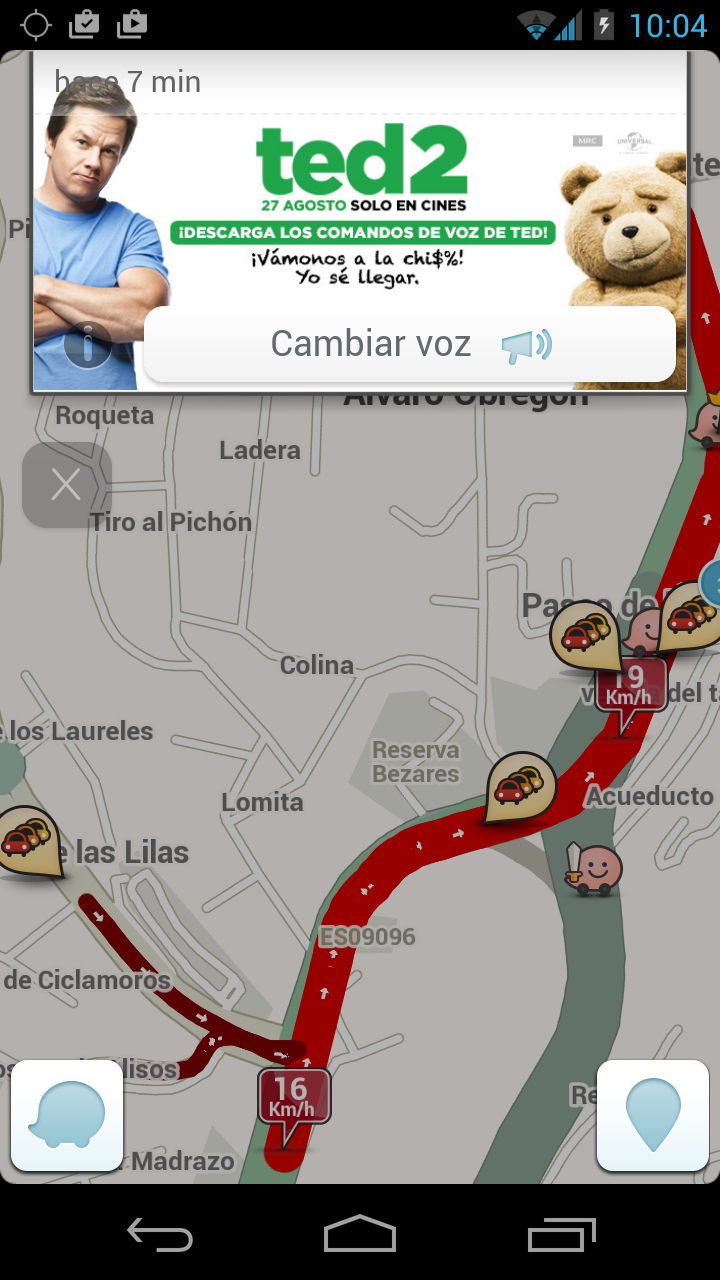Tap the traffic jam marker near las Lilas
Screen dimensions: 720x1280
tap(28, 842)
